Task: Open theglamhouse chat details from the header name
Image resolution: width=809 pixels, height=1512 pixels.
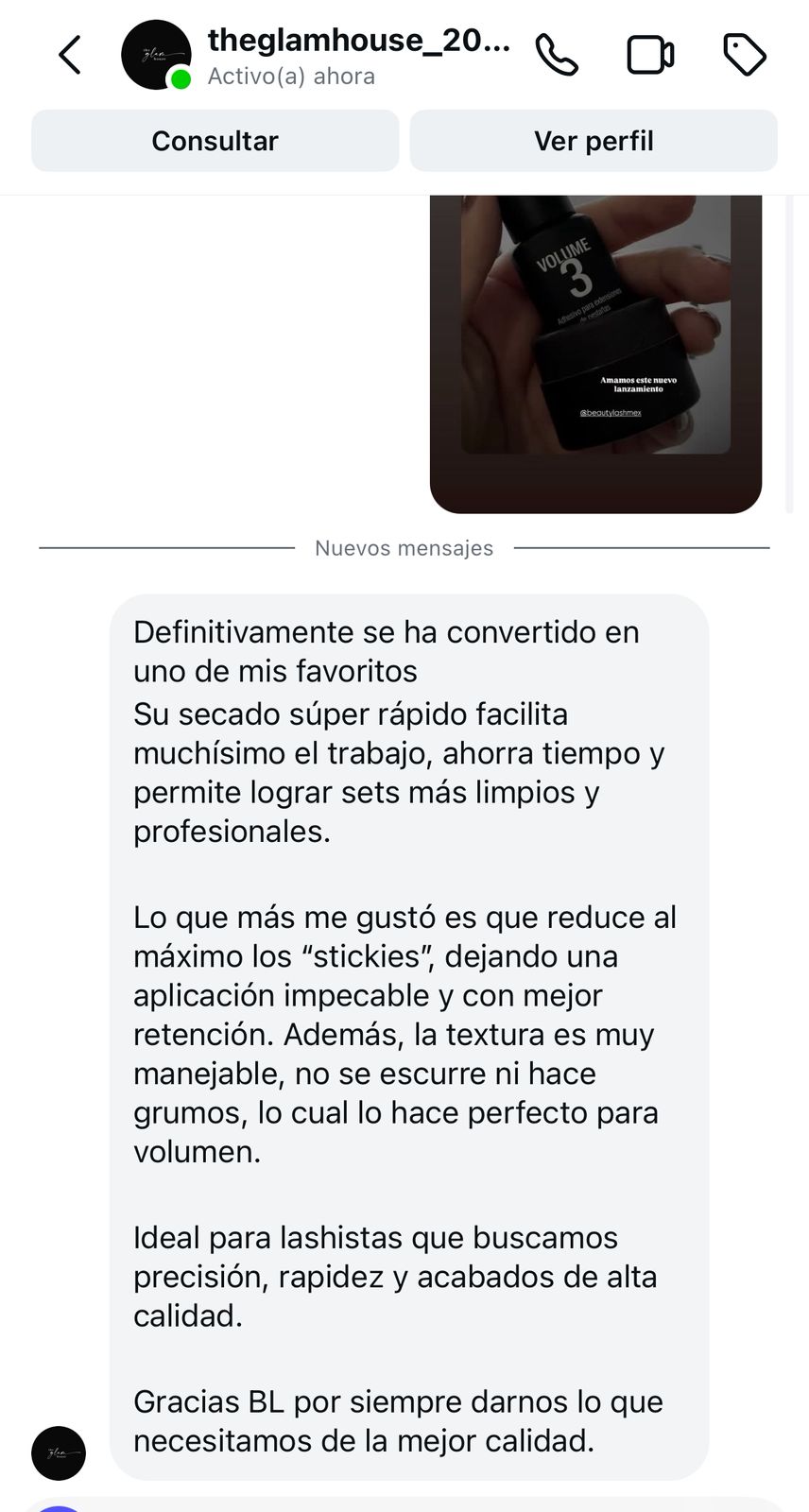Action: click(x=357, y=42)
